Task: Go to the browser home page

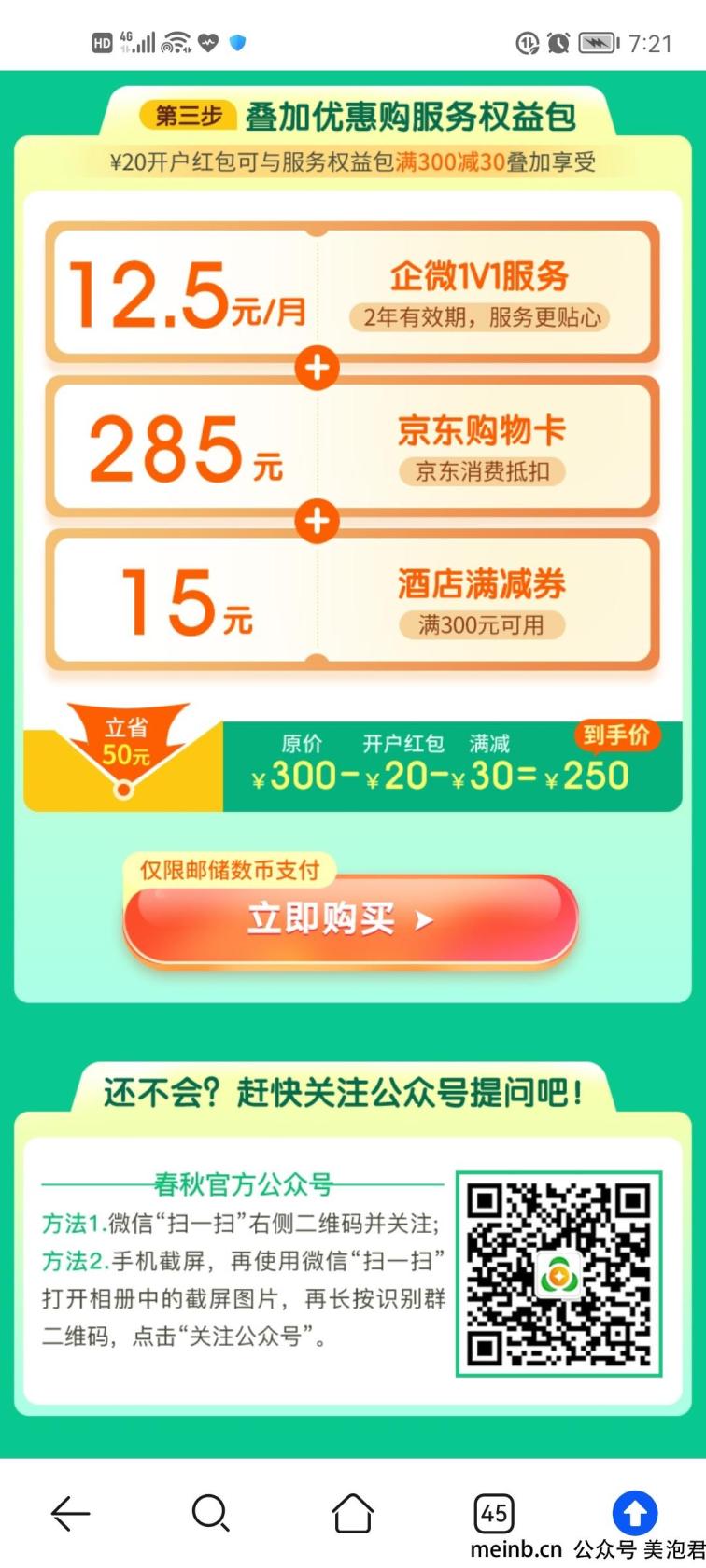Action: pos(353,1513)
